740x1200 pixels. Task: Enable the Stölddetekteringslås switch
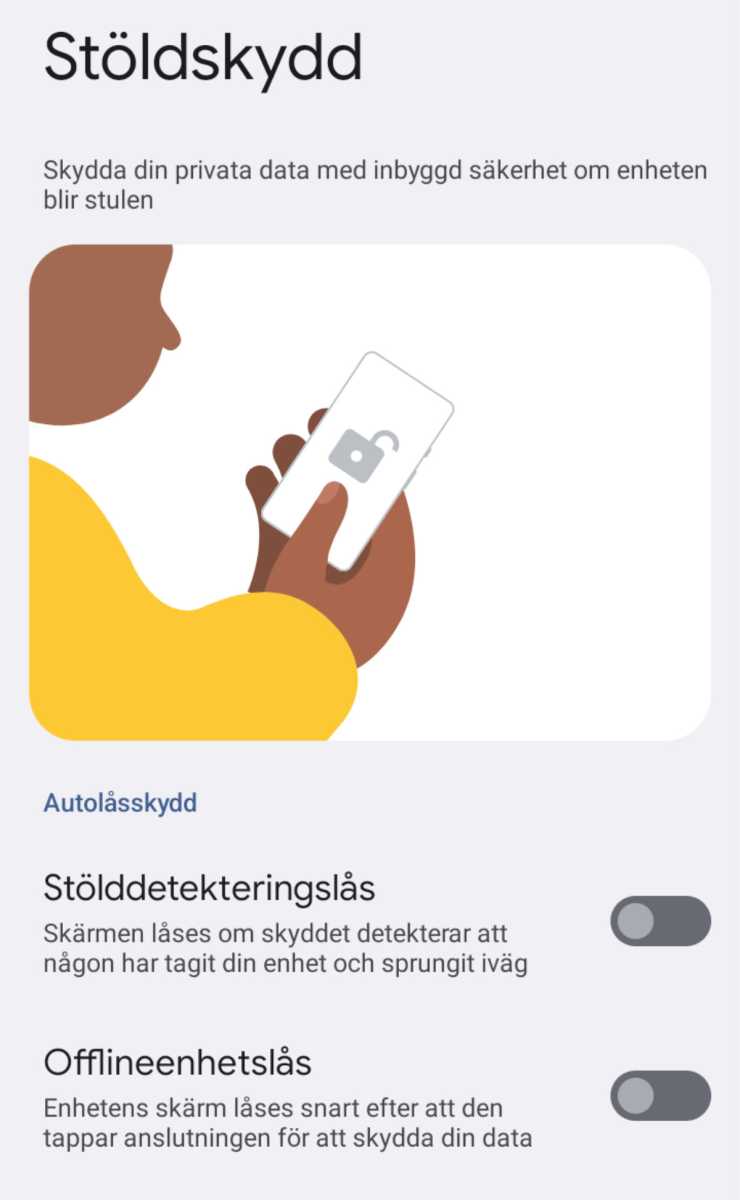pyautogui.click(x=660, y=921)
